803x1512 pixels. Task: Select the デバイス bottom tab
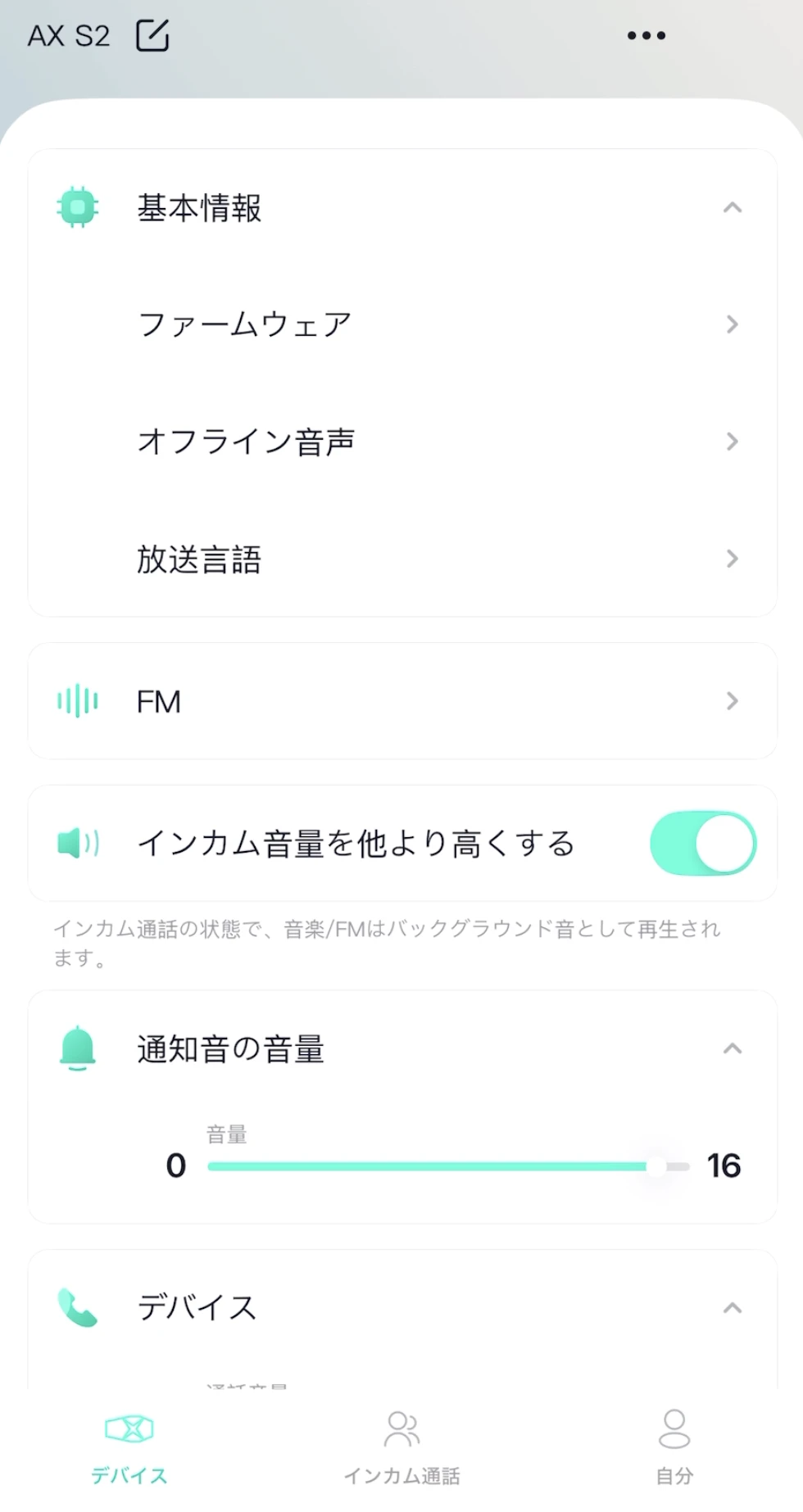pyautogui.click(x=129, y=1448)
